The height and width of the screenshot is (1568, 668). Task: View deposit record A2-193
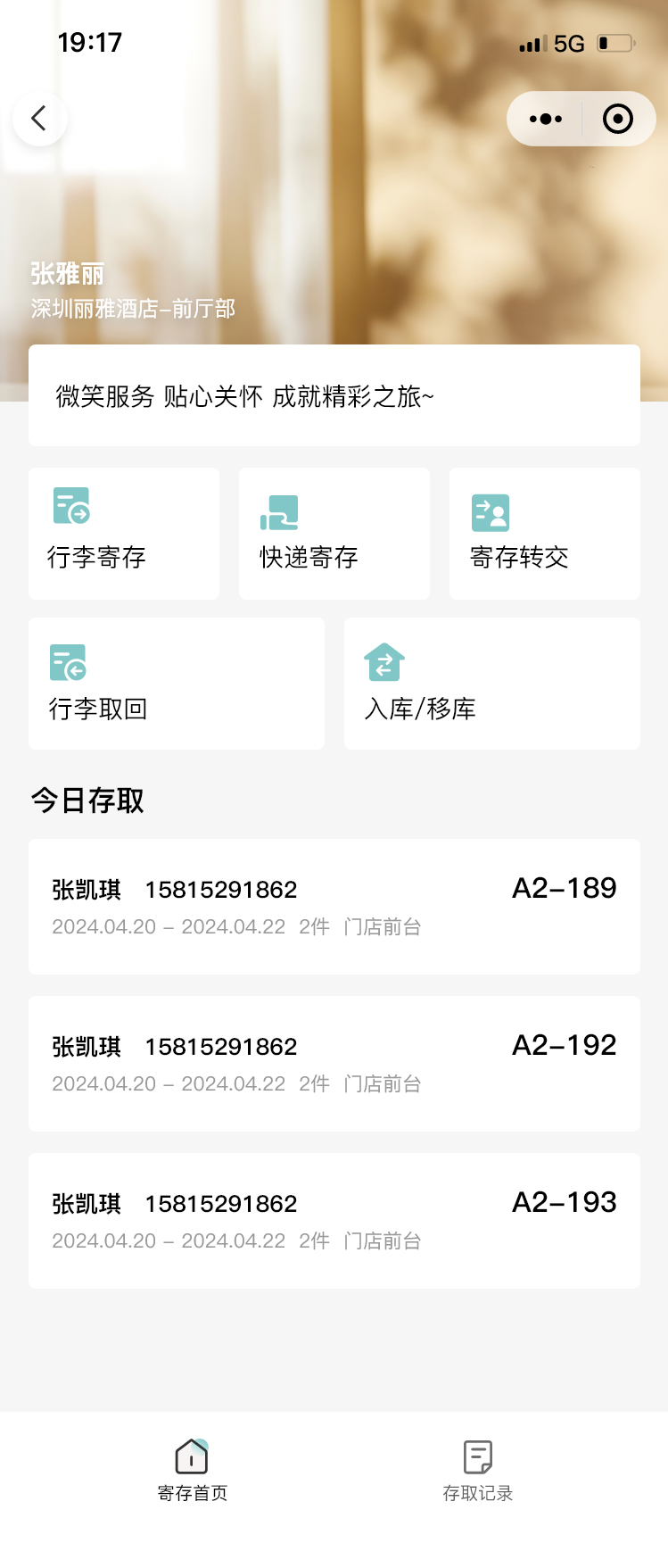pos(334,1221)
